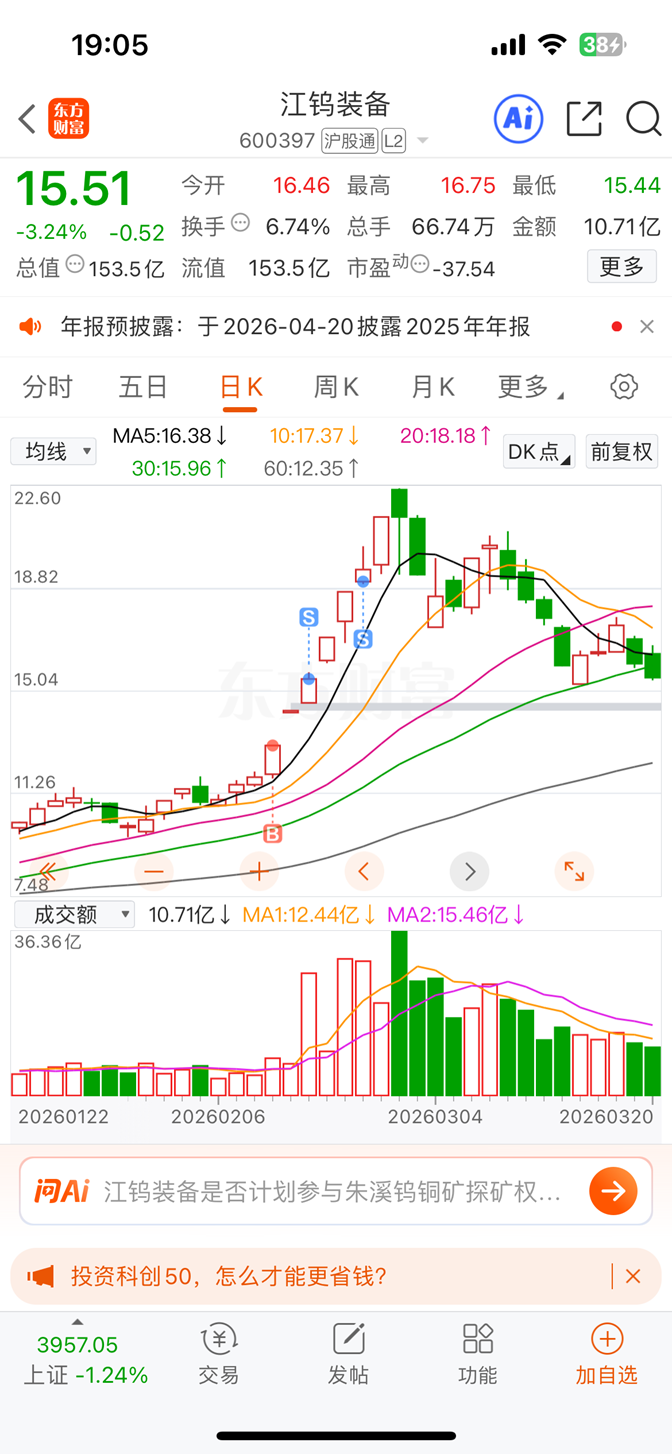The height and width of the screenshot is (1454, 672).
Task: Switch to the 分时 chart tab
Action: 48,387
